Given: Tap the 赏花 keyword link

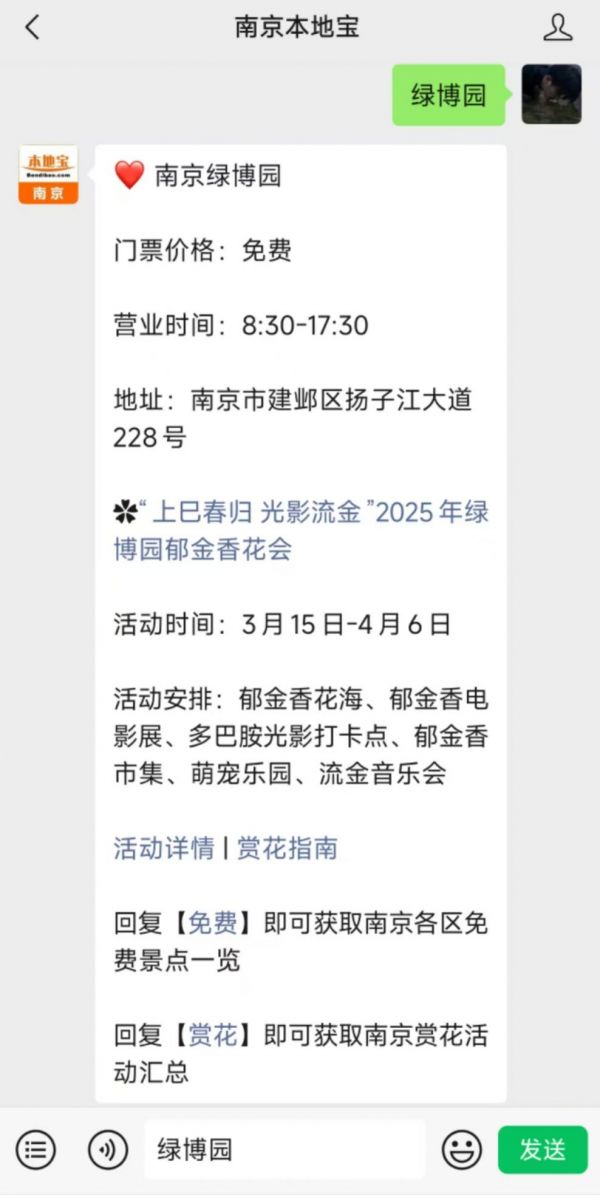Looking at the screenshot, I should (x=213, y=1035).
